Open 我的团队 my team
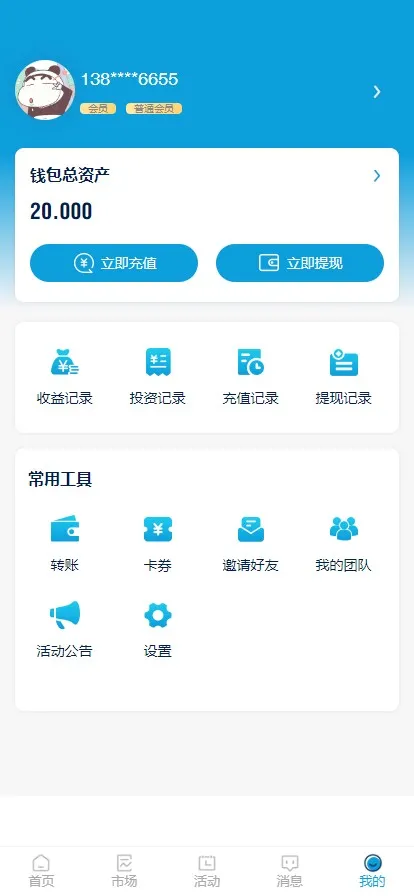This screenshot has height=896, width=414. tap(344, 543)
